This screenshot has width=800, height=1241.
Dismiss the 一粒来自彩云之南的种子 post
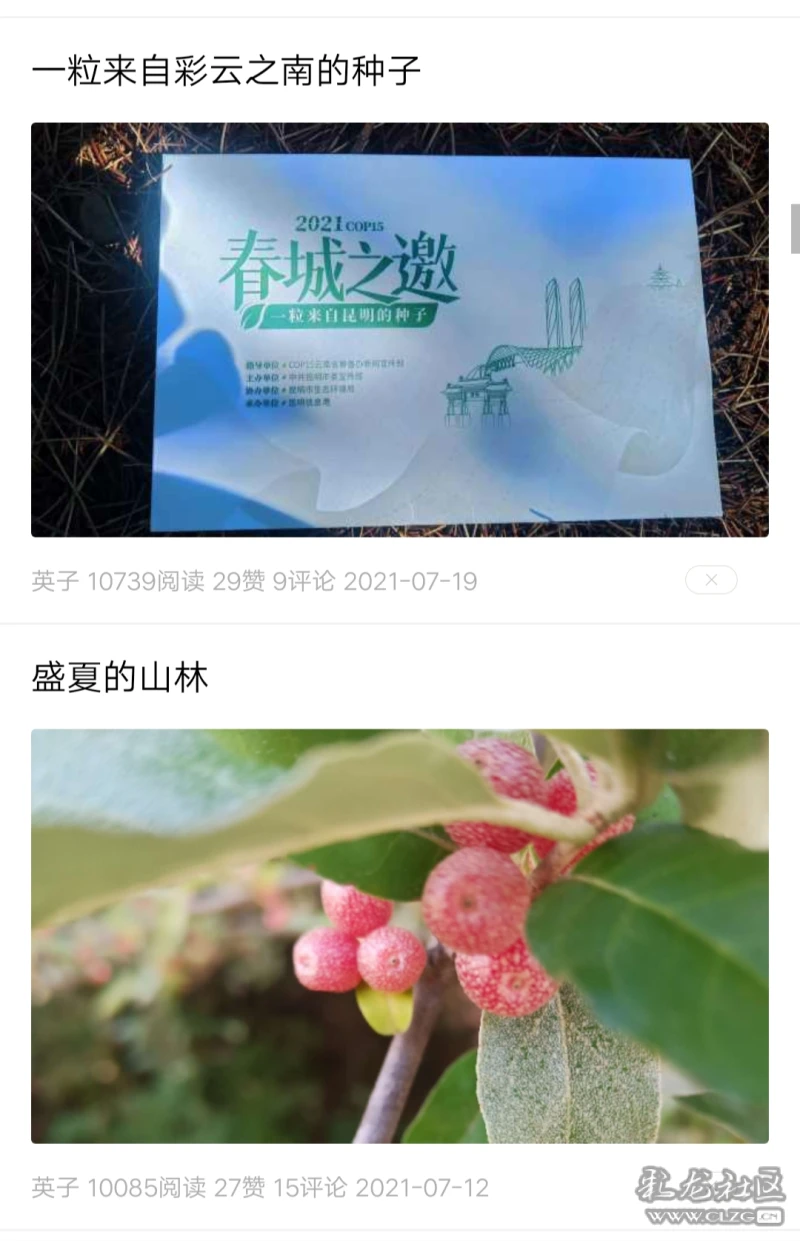coord(711,580)
